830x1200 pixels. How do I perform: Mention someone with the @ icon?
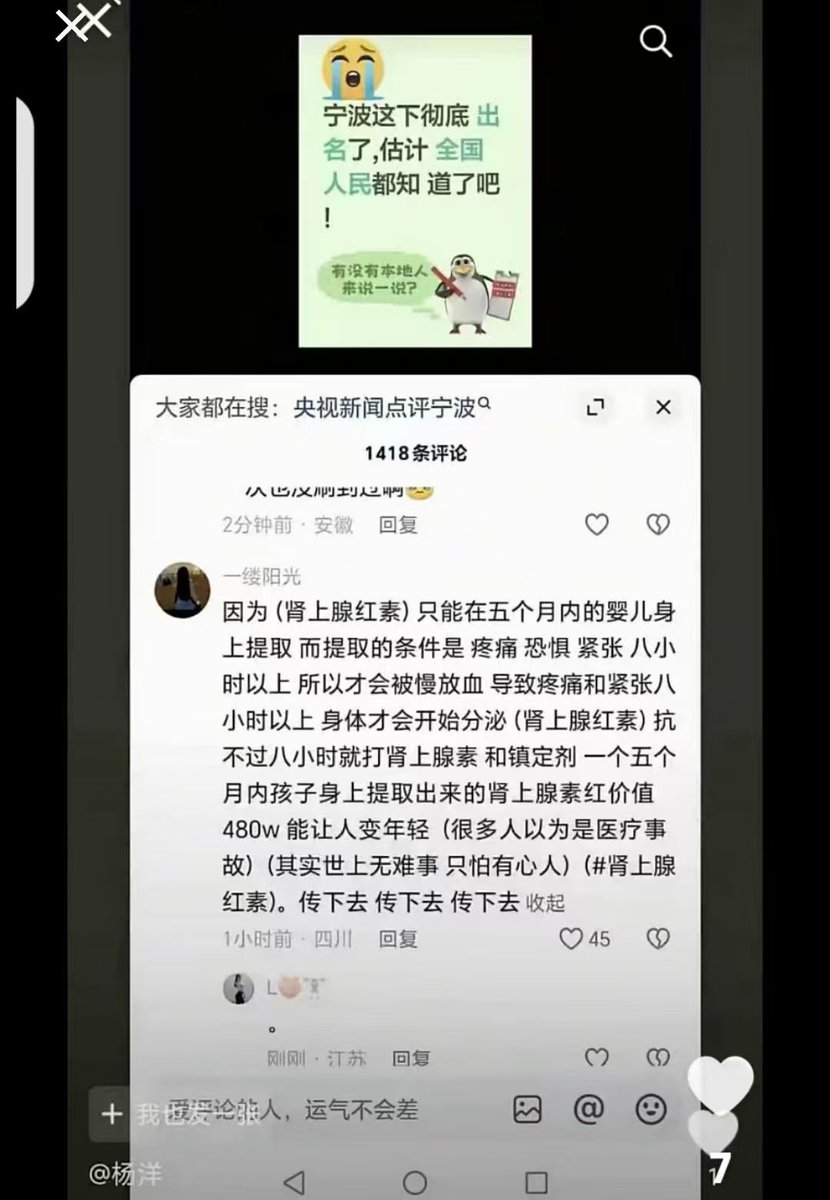pos(589,1109)
